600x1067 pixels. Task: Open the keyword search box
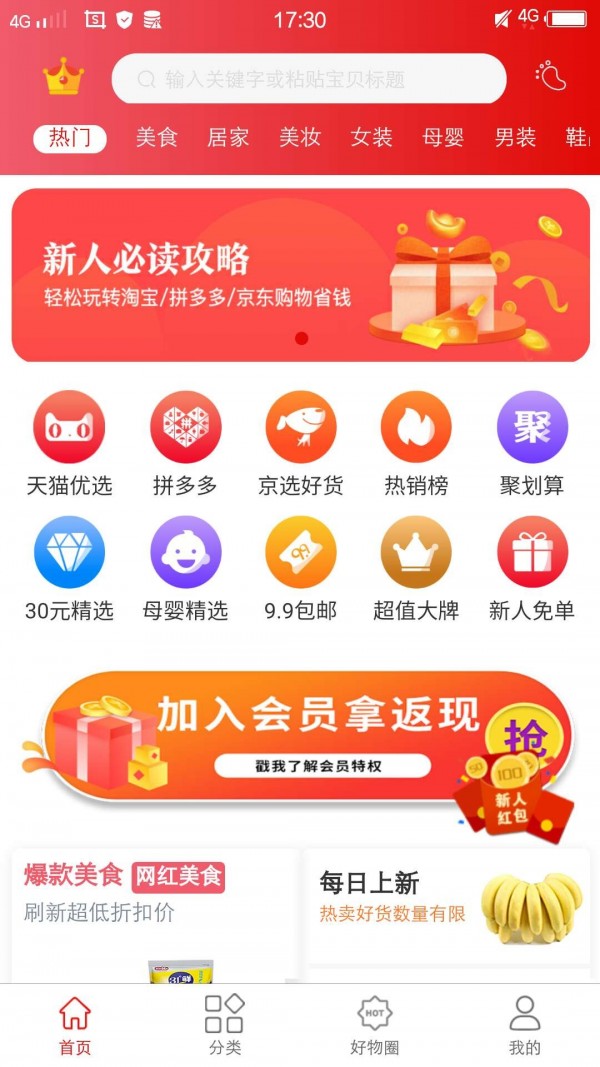click(x=308, y=79)
